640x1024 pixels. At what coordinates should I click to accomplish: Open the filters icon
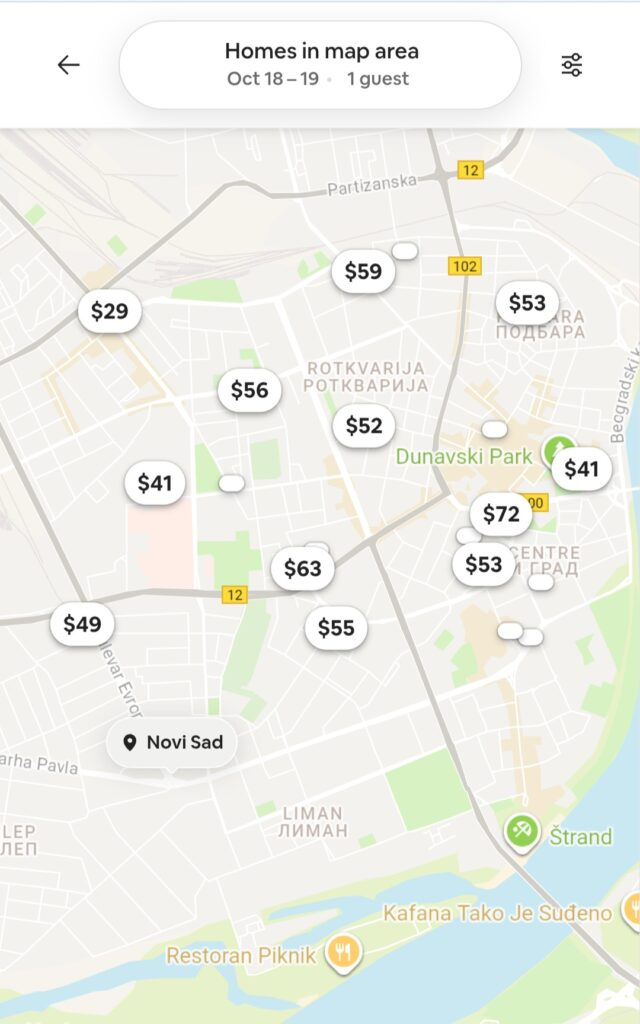572,65
